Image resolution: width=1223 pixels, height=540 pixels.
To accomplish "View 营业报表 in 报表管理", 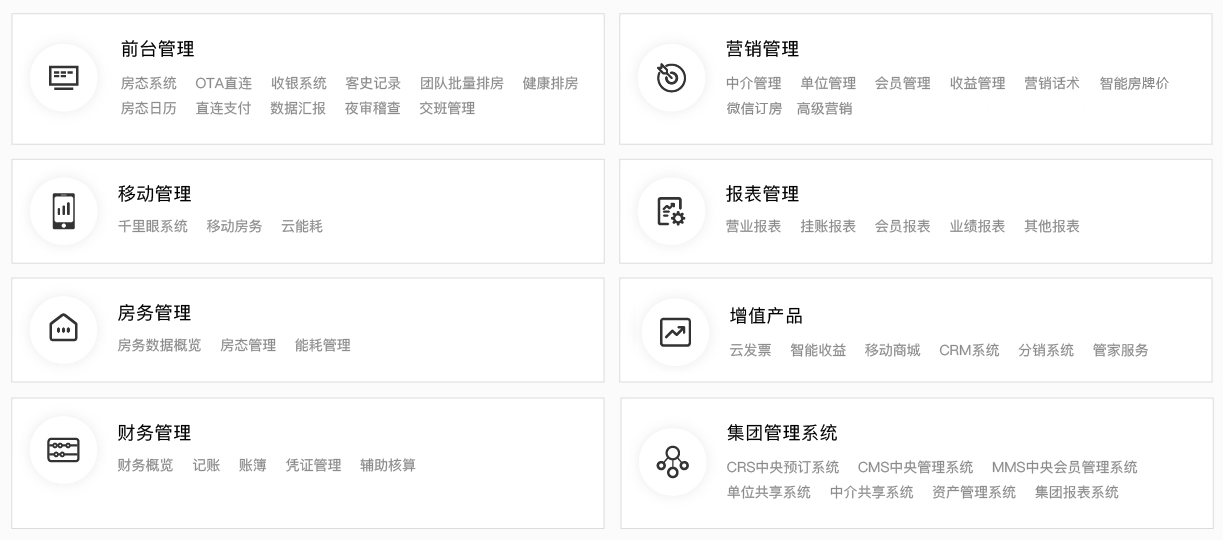I will pos(754,227).
